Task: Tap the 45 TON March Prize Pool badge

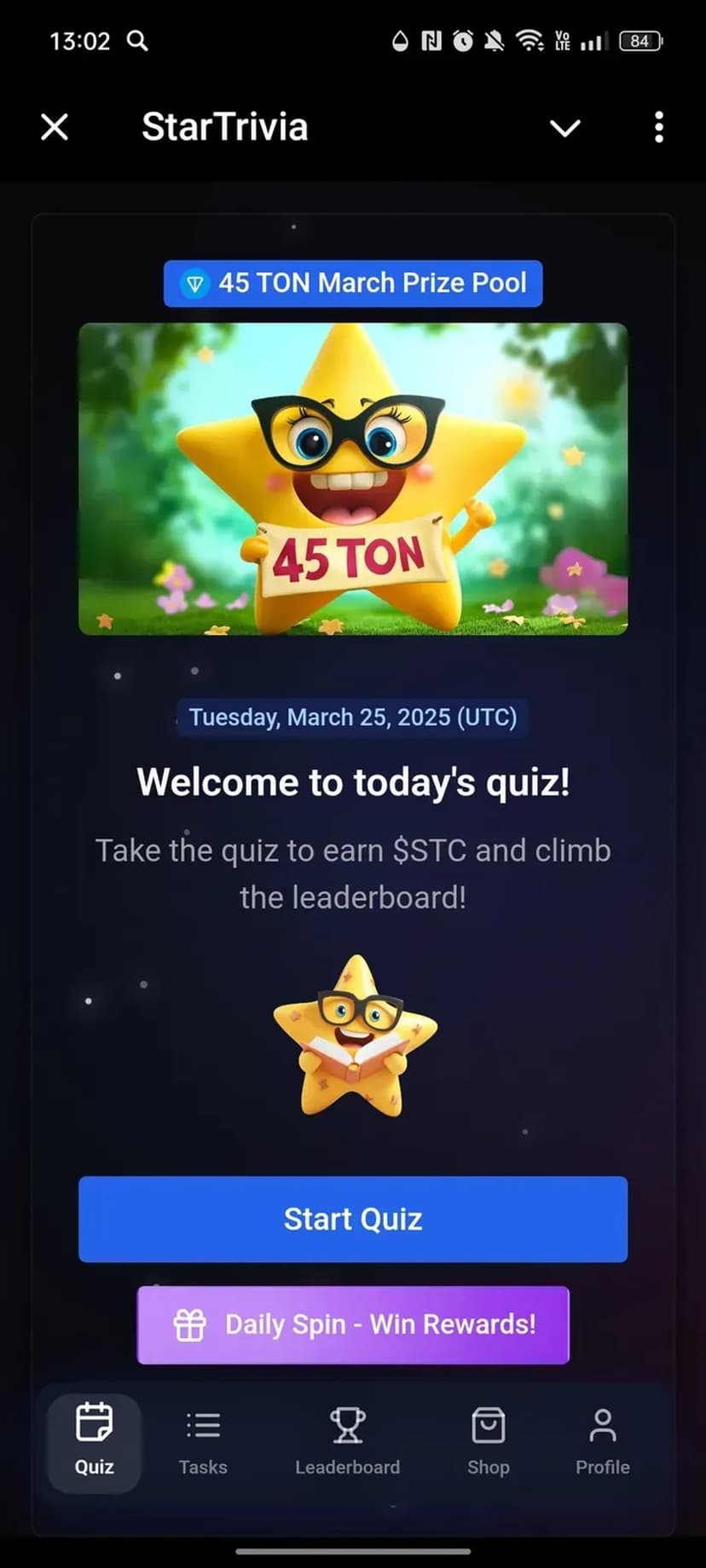Action: pyautogui.click(x=353, y=283)
